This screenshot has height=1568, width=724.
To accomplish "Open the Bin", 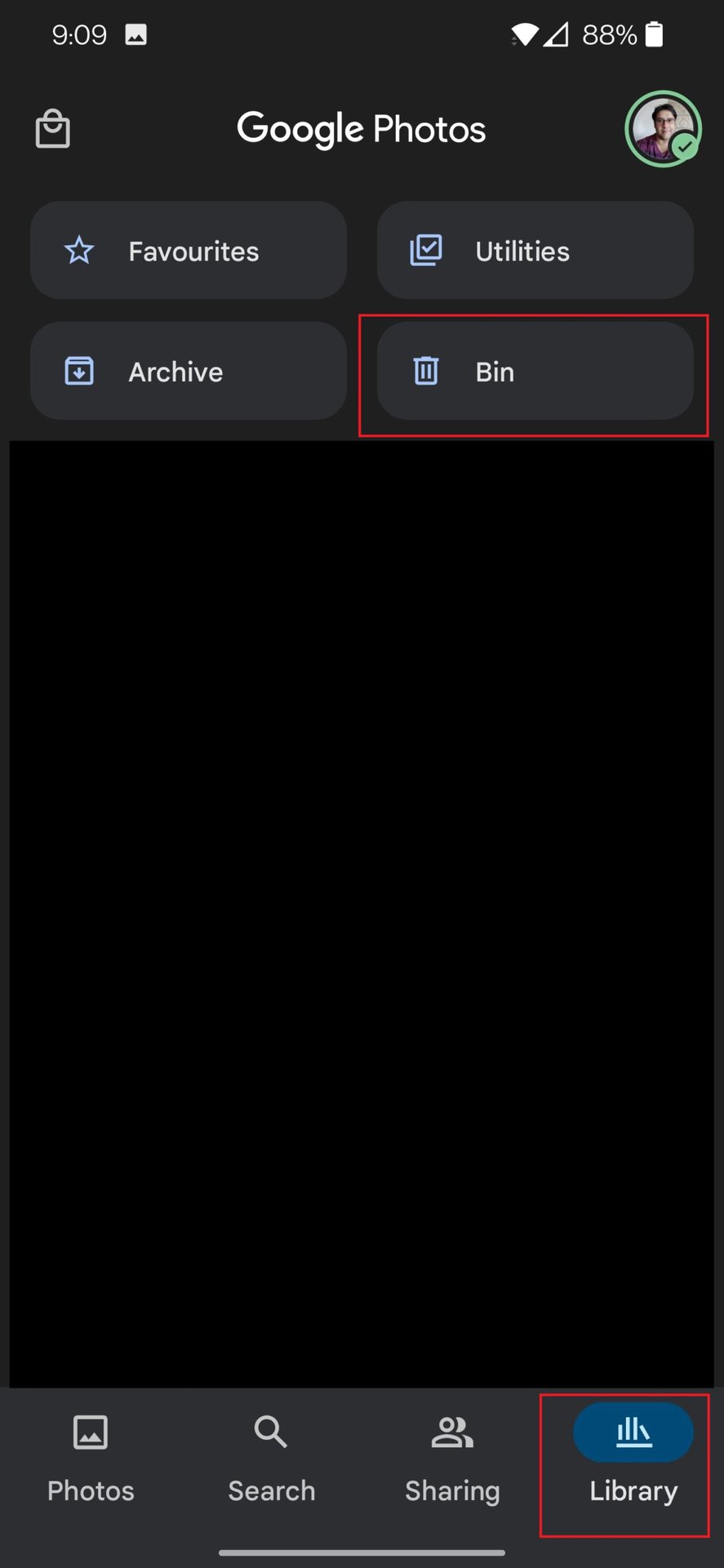I will pos(535,372).
